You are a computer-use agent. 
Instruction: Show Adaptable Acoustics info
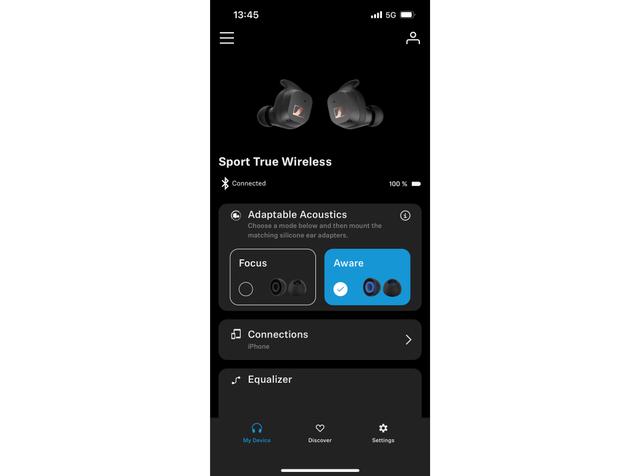[x=405, y=215]
